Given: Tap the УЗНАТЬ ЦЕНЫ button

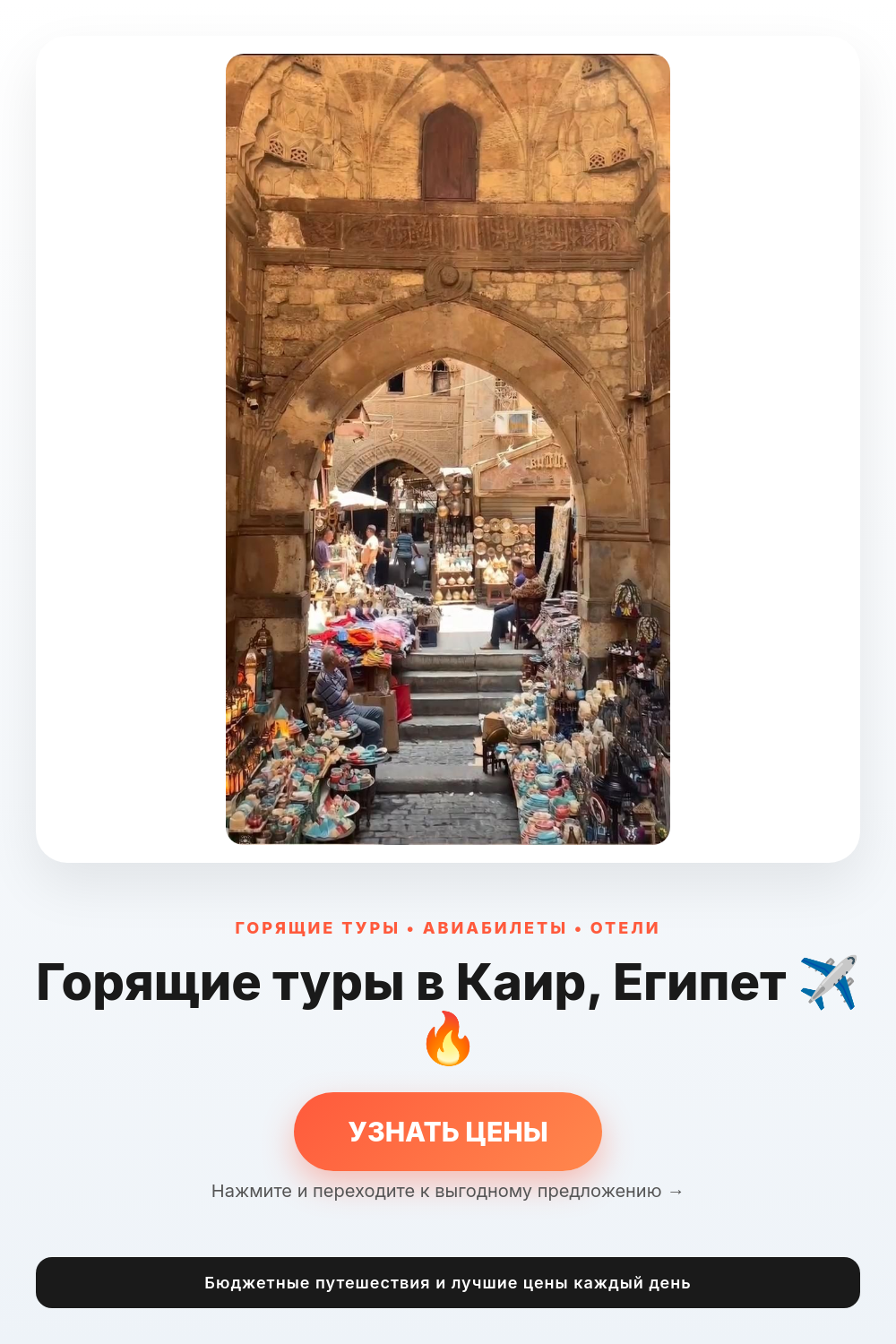Looking at the screenshot, I should [x=448, y=1132].
